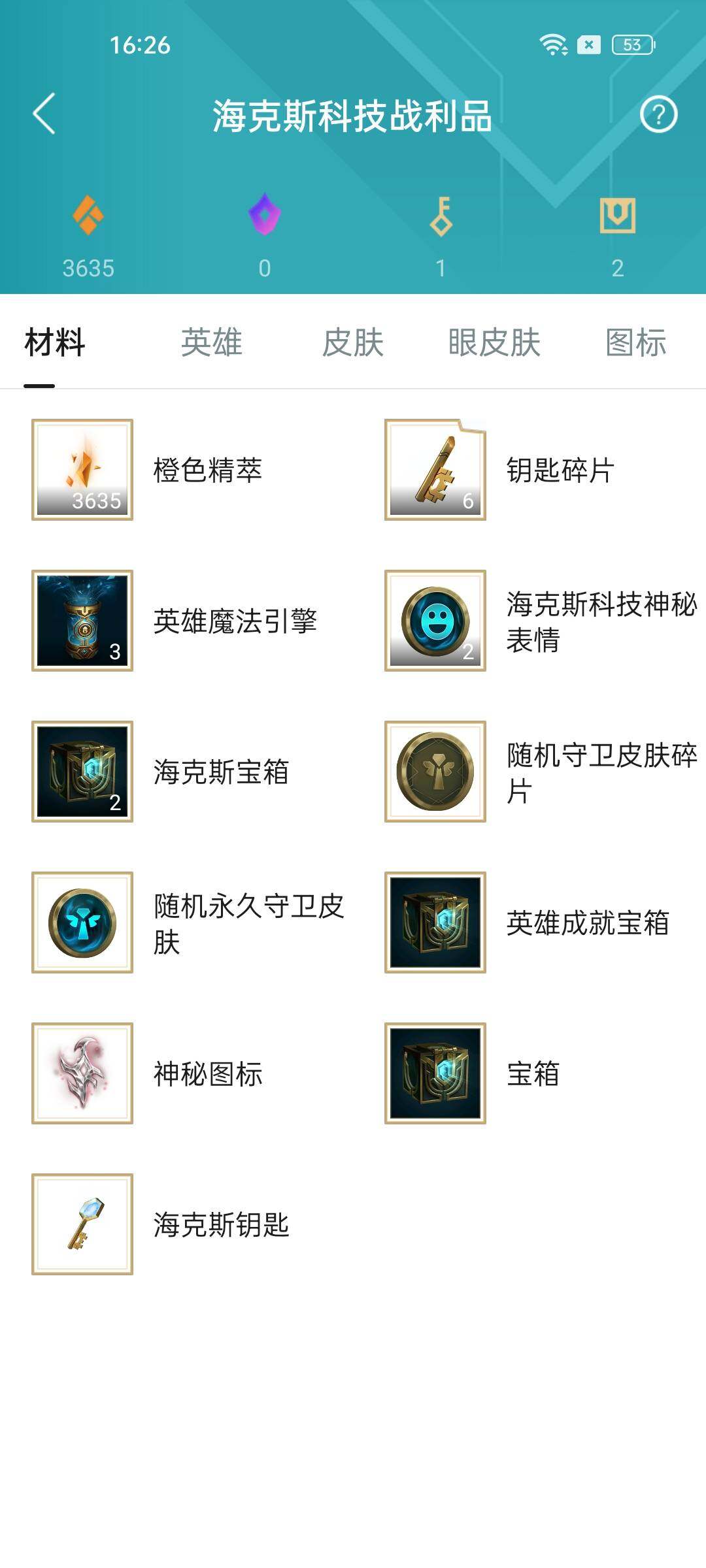Select 随机永久守卫皮肤
The height and width of the screenshot is (1568, 706).
click(x=82, y=923)
